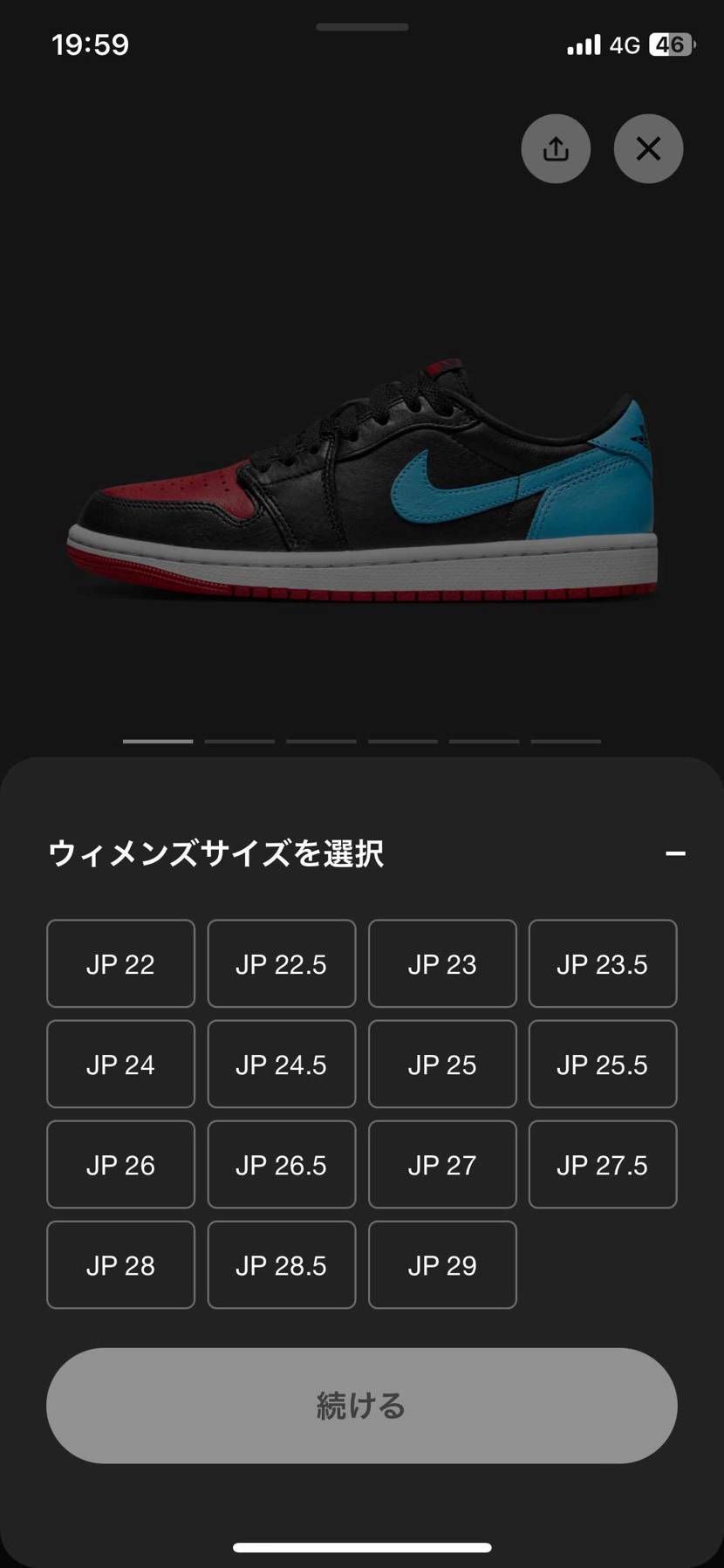
Task: Tap the carousel progress bar under the photo
Action: tap(362, 740)
